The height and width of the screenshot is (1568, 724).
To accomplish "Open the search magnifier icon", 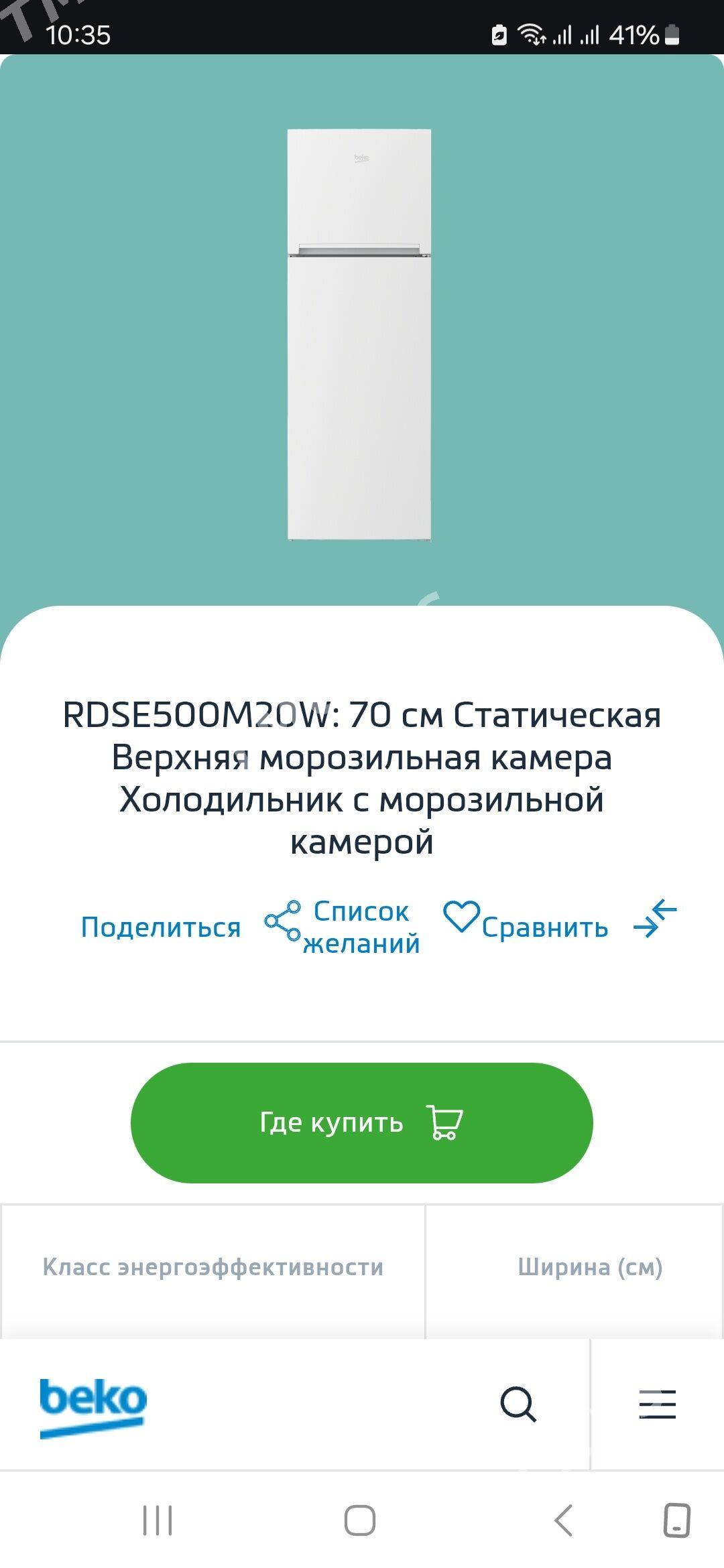I will 518,1404.
